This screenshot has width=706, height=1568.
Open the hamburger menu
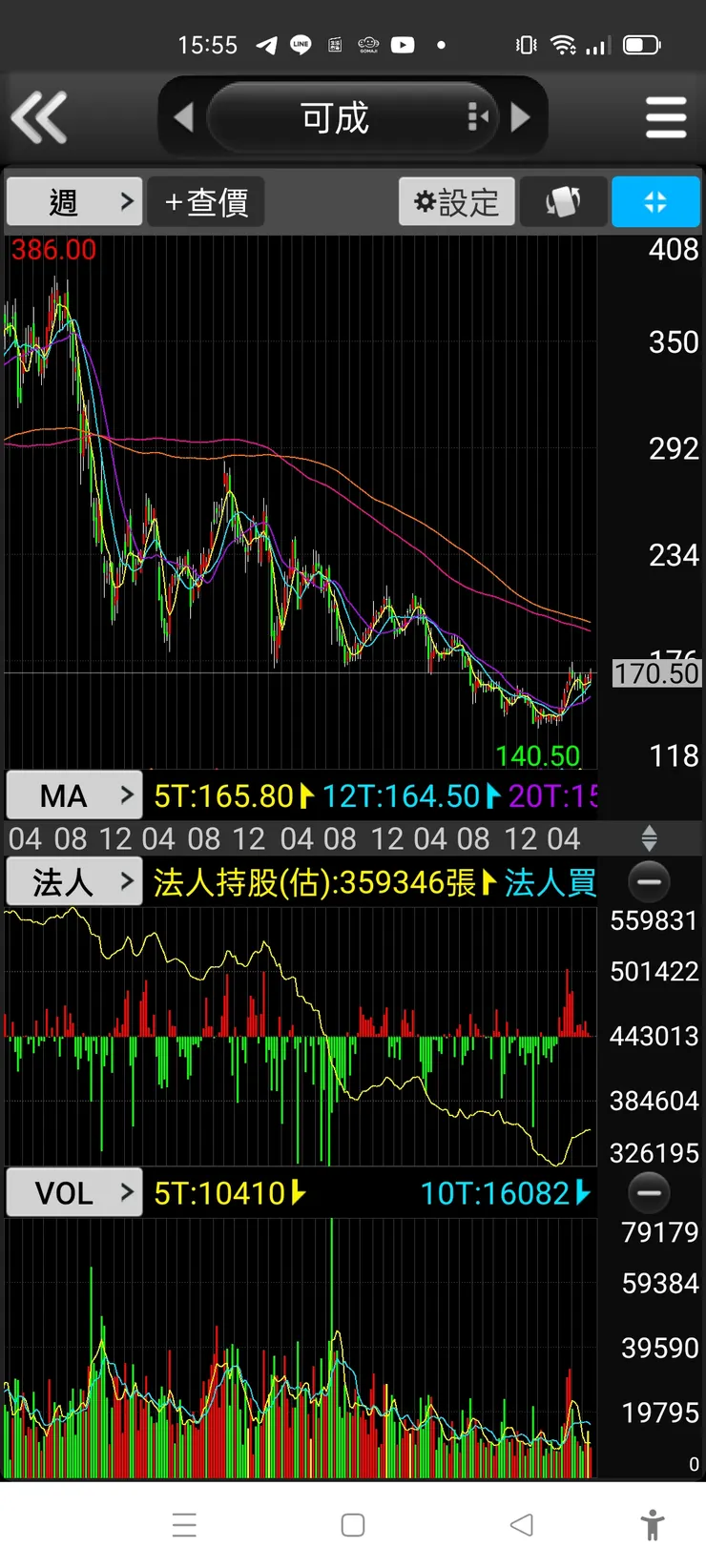(x=666, y=117)
